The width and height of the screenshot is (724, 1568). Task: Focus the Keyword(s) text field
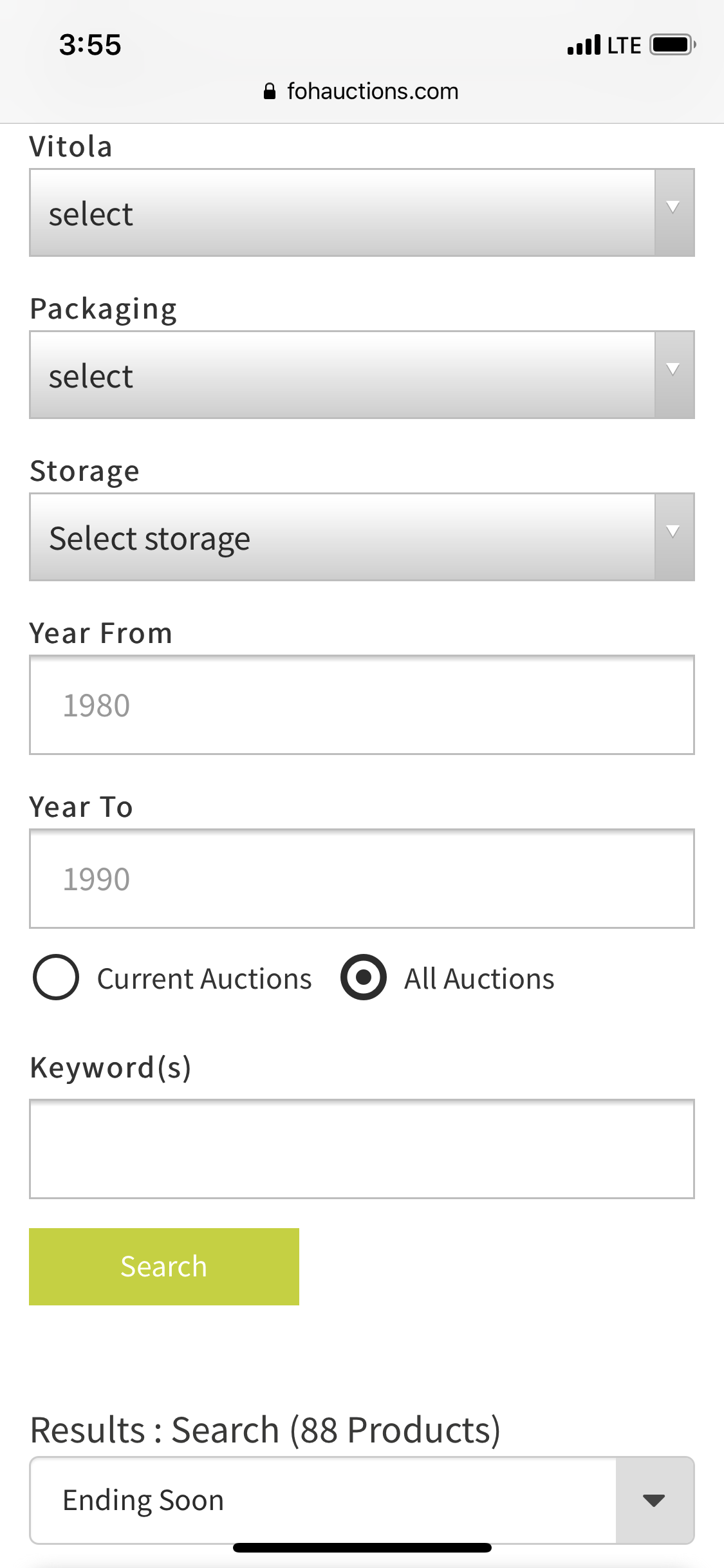click(x=362, y=1149)
